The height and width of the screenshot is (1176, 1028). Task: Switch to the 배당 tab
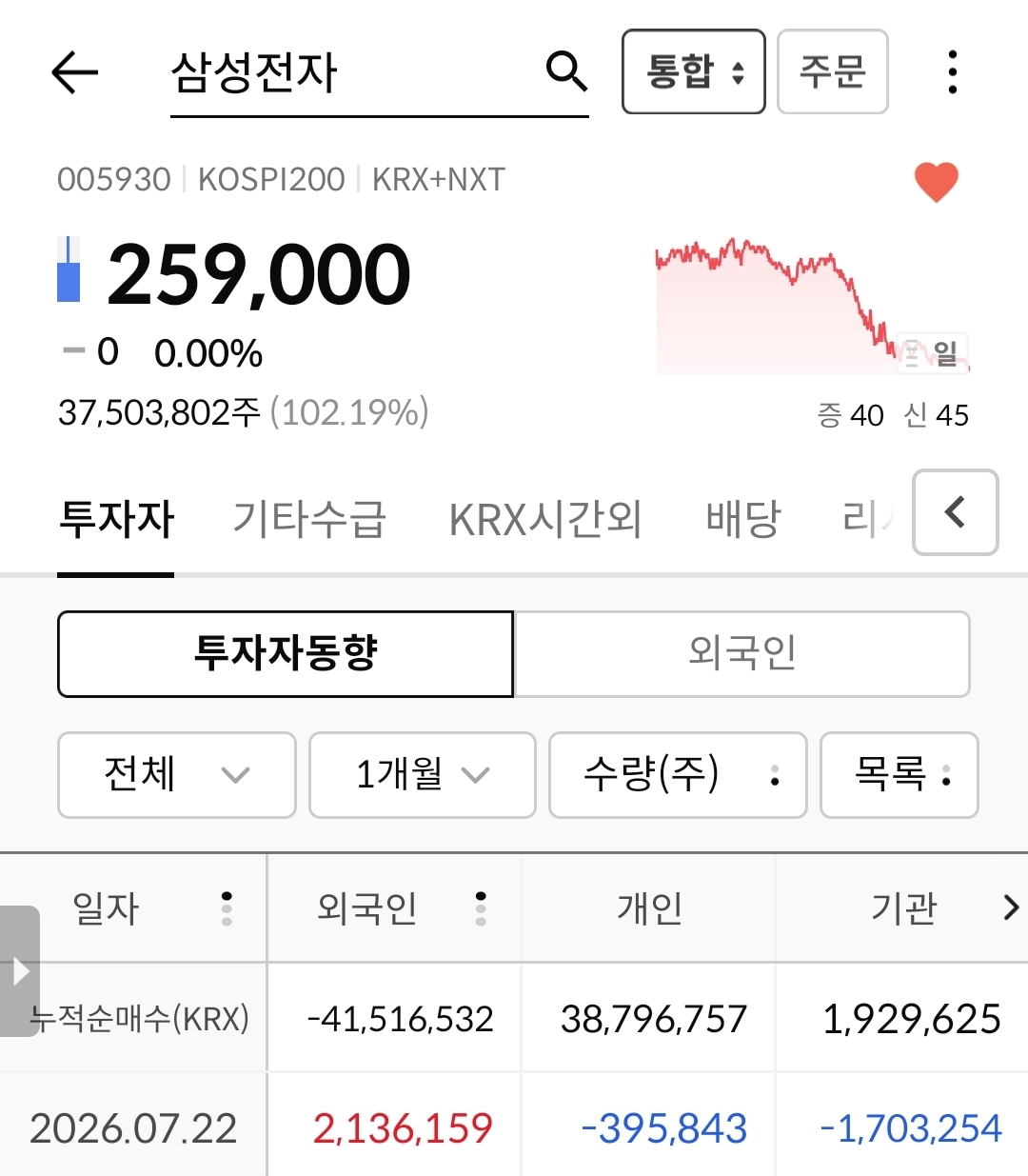click(743, 520)
